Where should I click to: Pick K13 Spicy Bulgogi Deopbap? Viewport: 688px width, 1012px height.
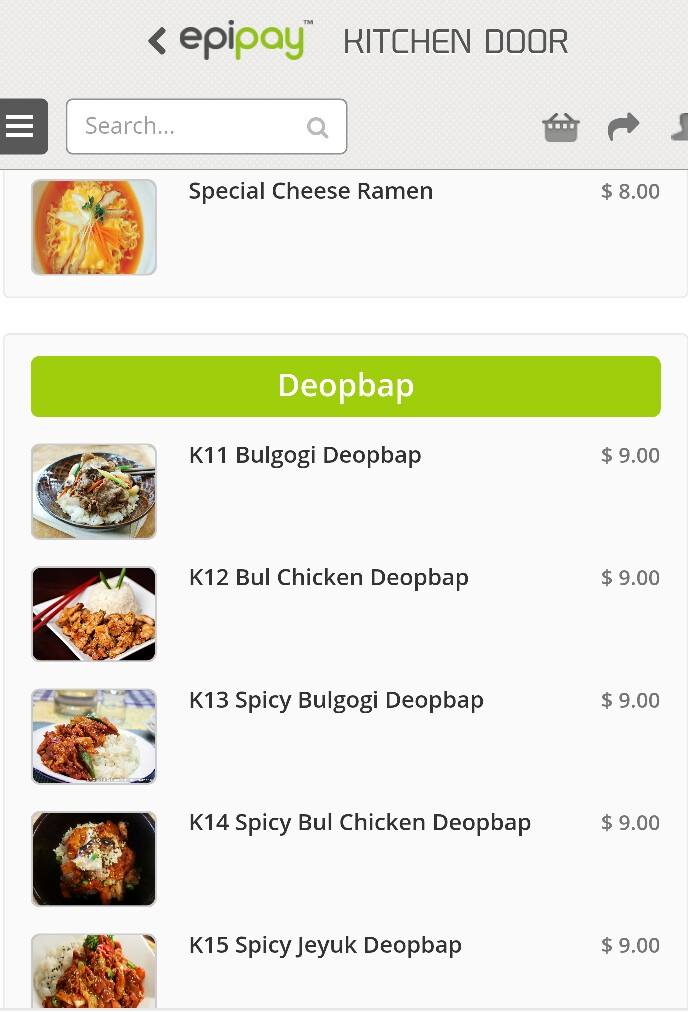336,700
